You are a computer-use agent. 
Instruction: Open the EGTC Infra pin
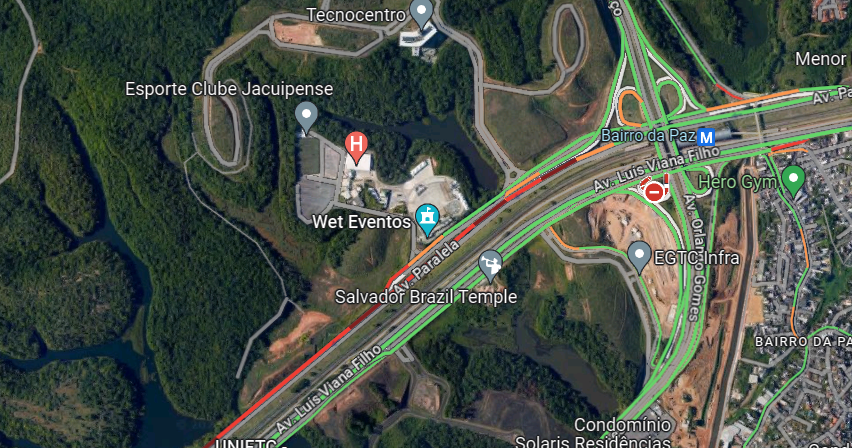[640, 256]
